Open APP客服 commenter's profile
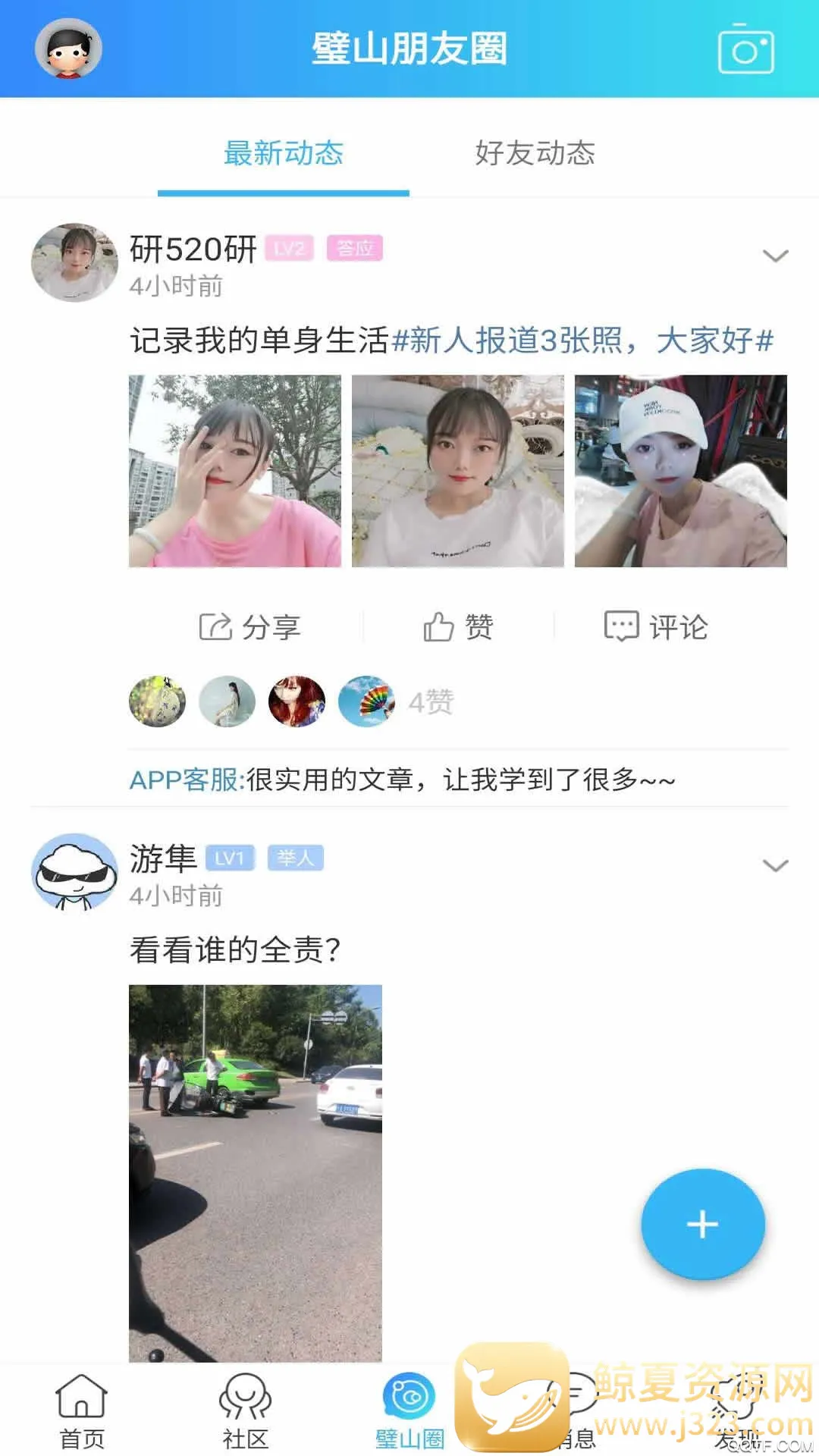The image size is (819, 1456). click(x=186, y=780)
